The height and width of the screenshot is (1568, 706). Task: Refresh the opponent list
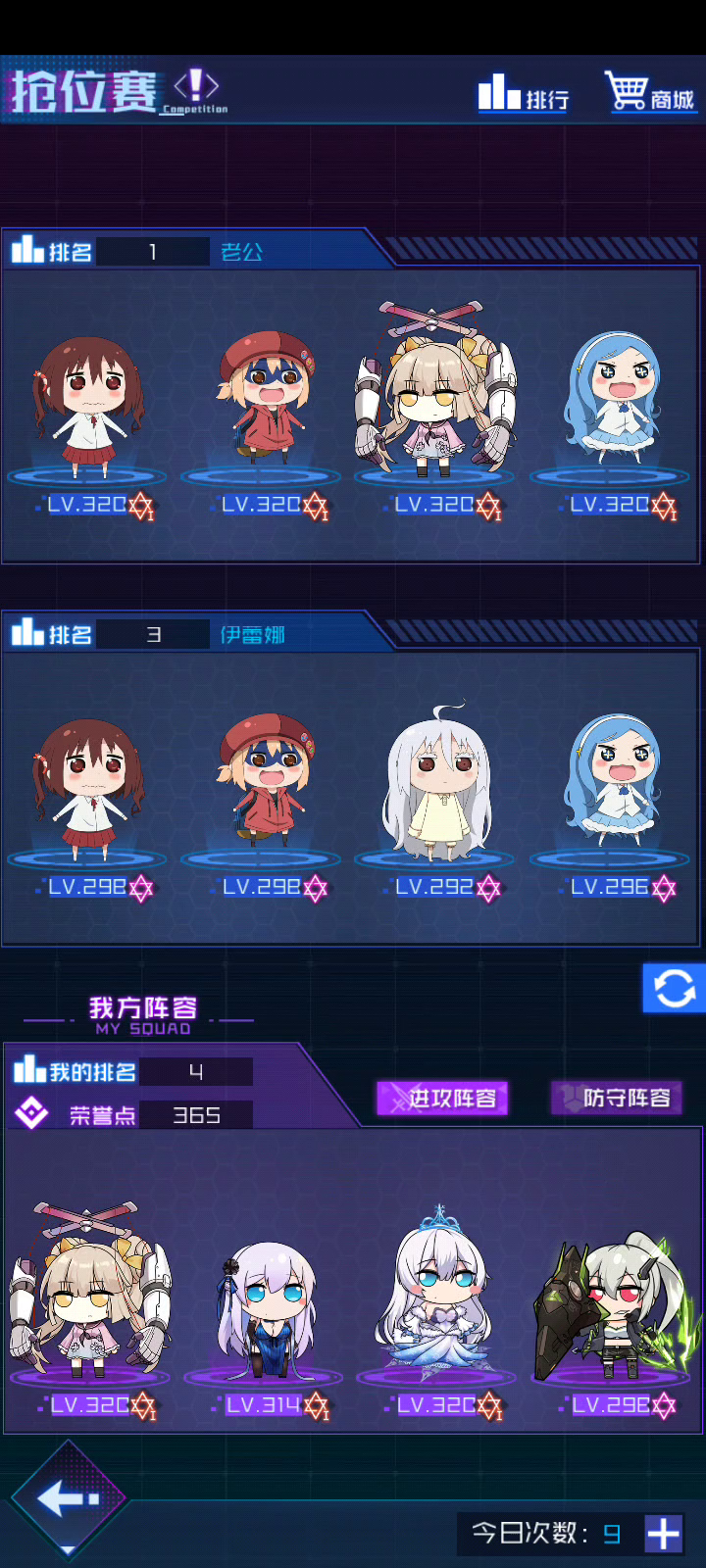pos(674,987)
